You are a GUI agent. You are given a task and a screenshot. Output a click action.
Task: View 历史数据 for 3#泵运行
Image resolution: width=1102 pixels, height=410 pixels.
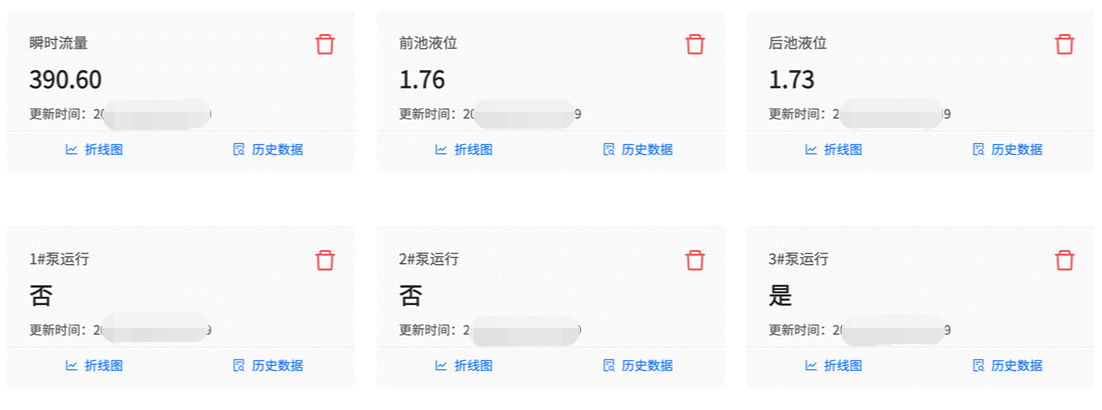point(1007,366)
